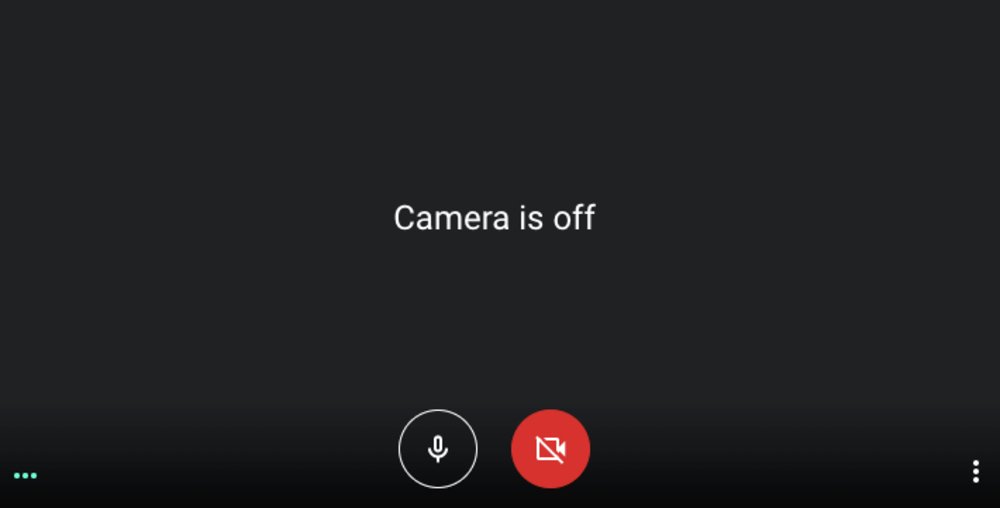The image size is (1000, 508).
Task: Open the three-dot more options menu
Action: pos(975,472)
